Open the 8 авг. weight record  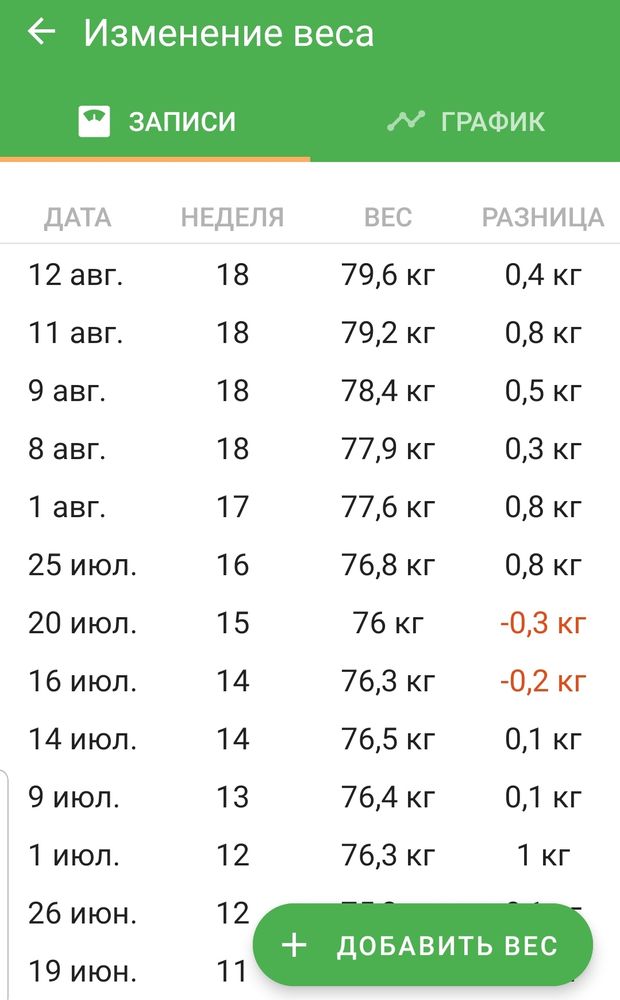pos(310,449)
